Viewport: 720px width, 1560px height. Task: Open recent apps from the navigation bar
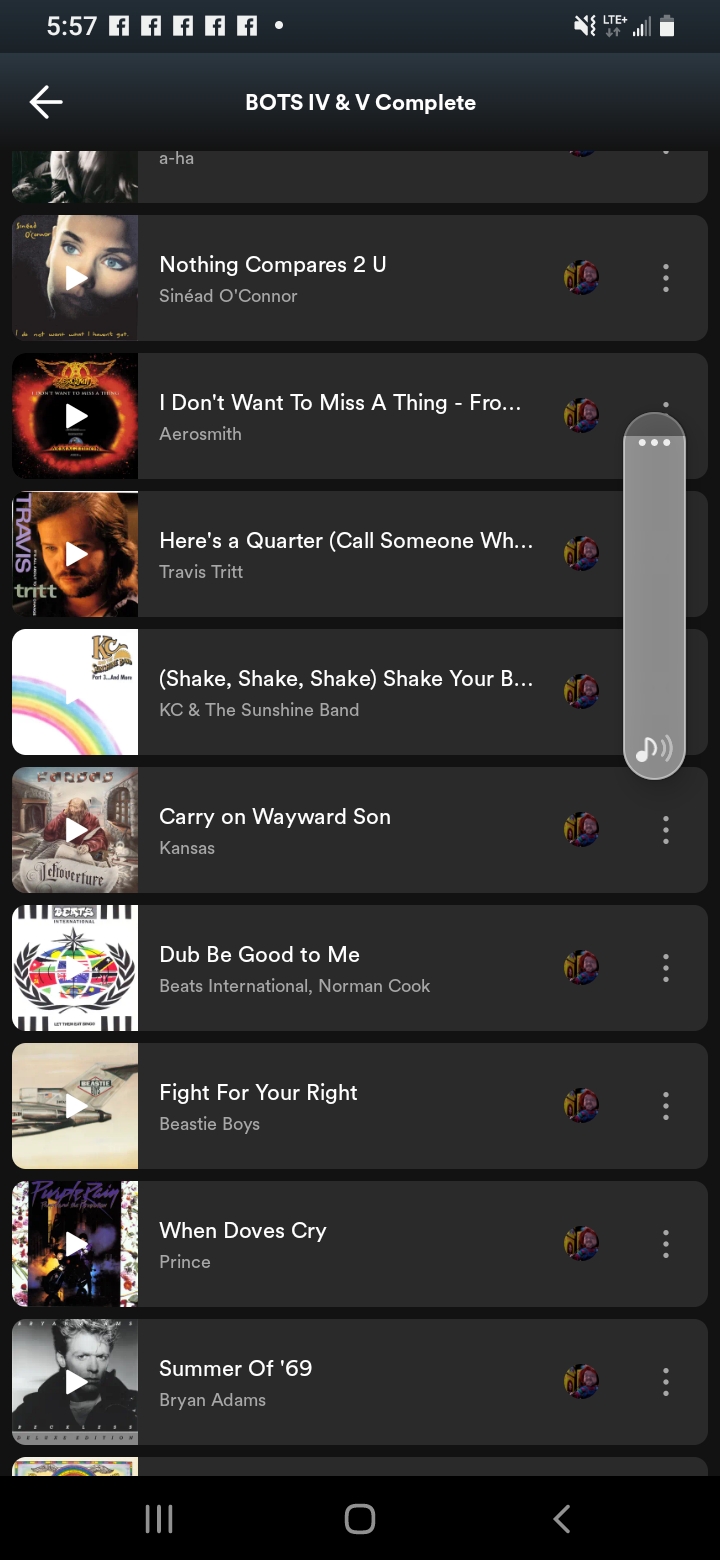(159, 1519)
